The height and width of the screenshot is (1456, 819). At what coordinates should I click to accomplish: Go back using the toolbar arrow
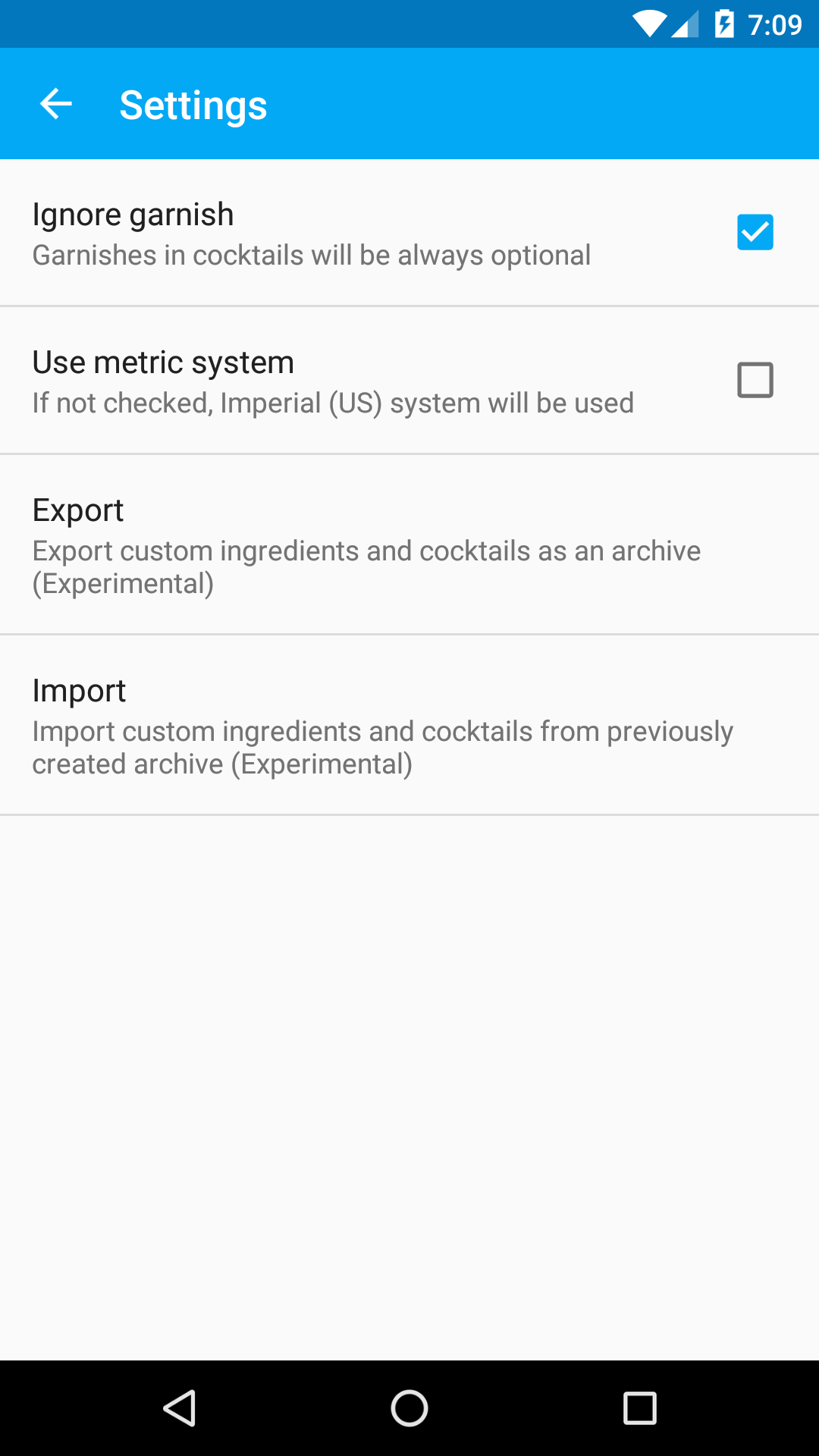tap(55, 104)
